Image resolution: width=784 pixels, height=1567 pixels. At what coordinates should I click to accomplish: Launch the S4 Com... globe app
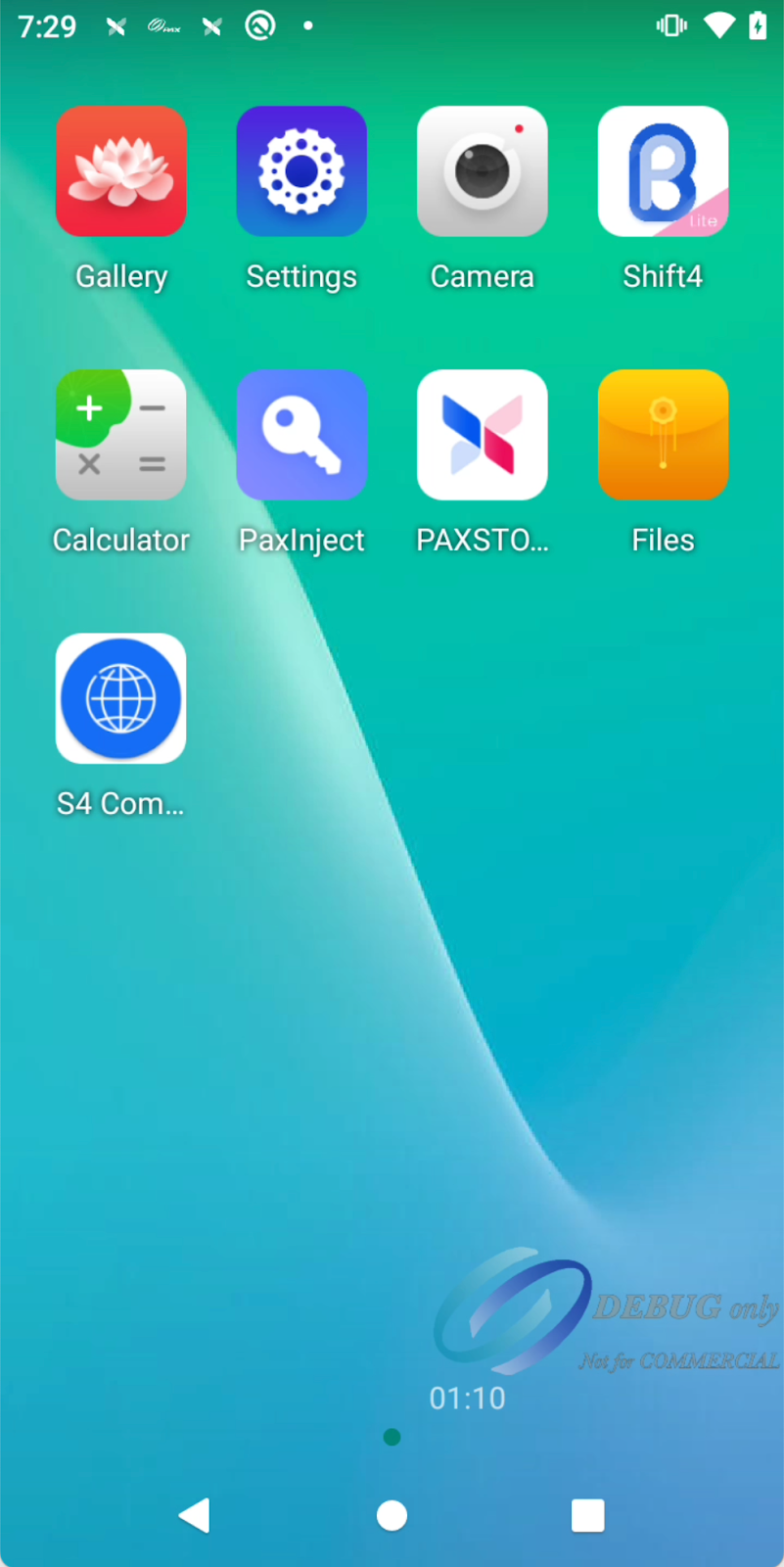[121, 698]
